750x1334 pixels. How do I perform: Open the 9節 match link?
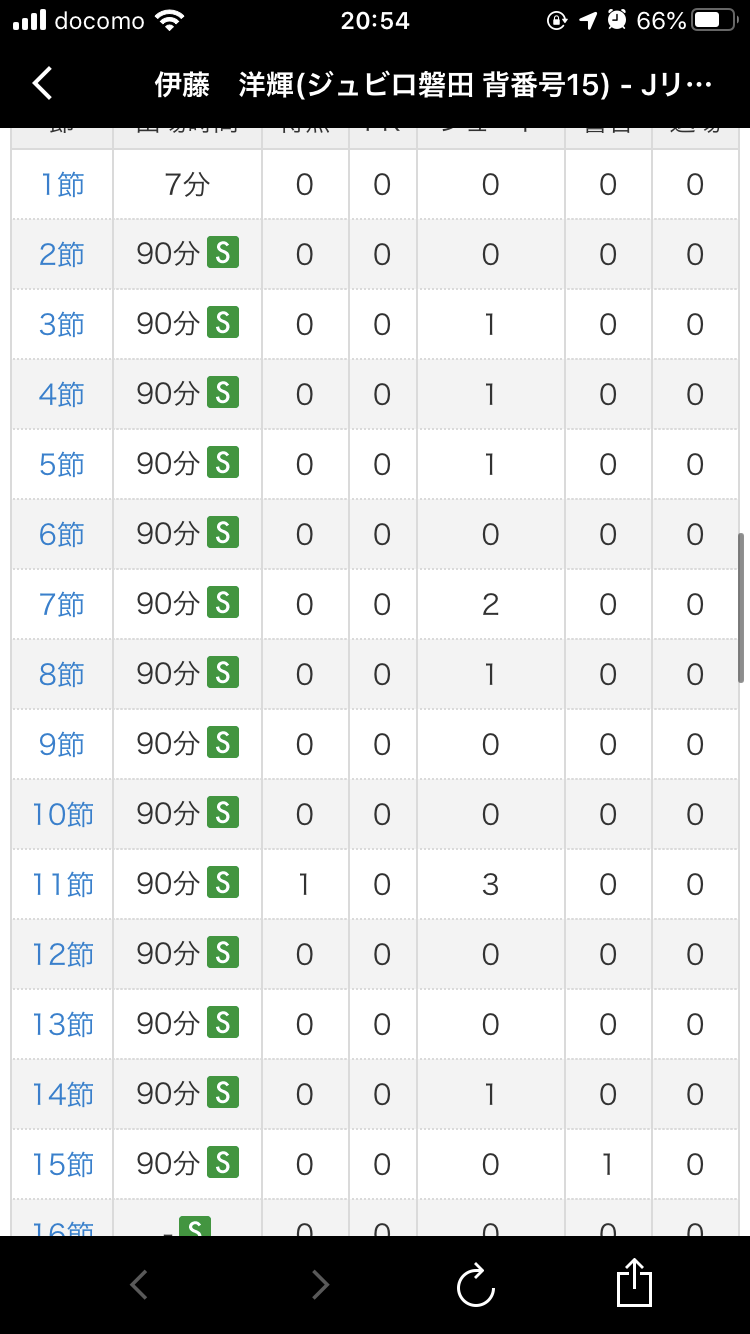[62, 745]
